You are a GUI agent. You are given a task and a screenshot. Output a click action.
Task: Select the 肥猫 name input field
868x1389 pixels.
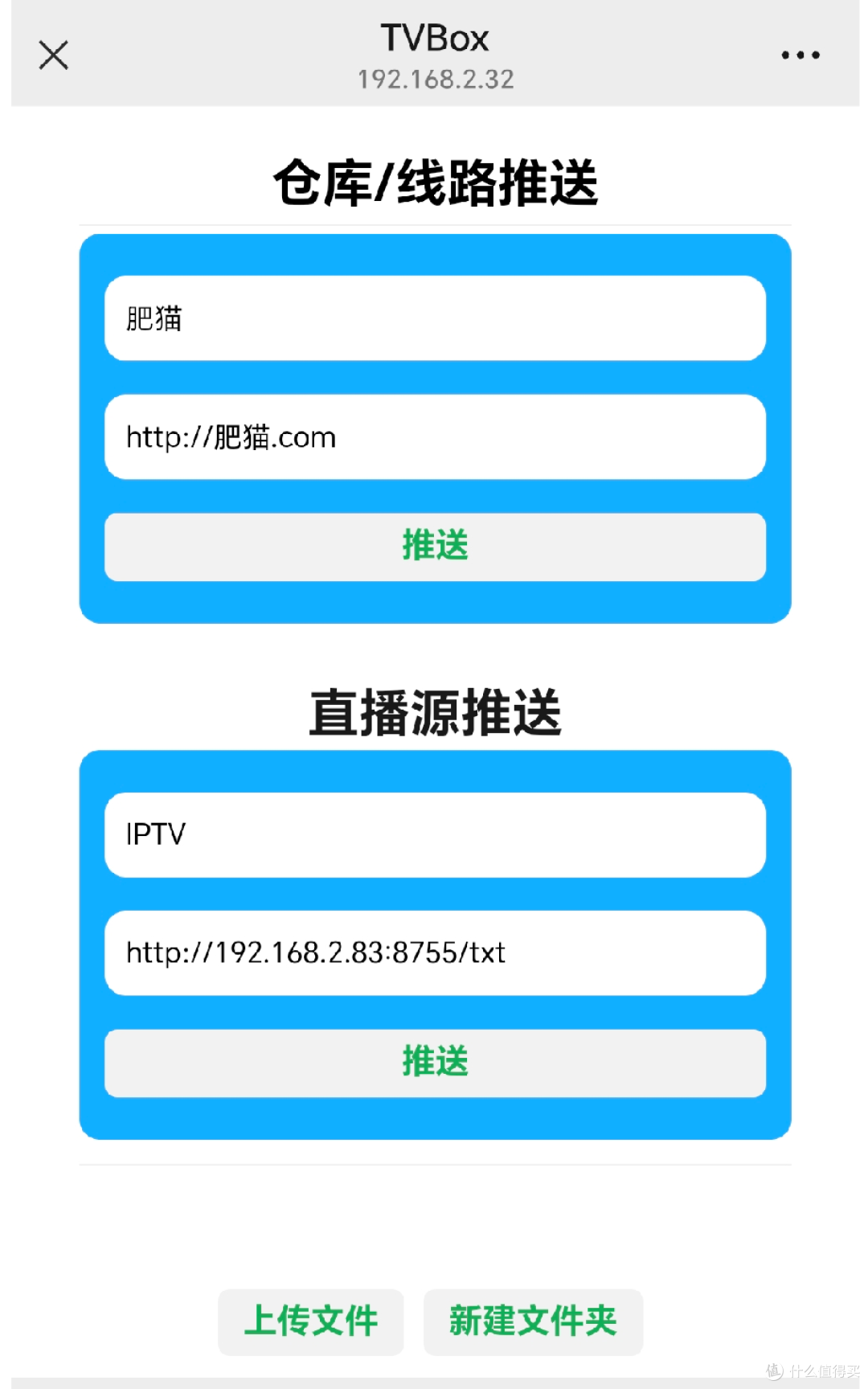(434, 318)
